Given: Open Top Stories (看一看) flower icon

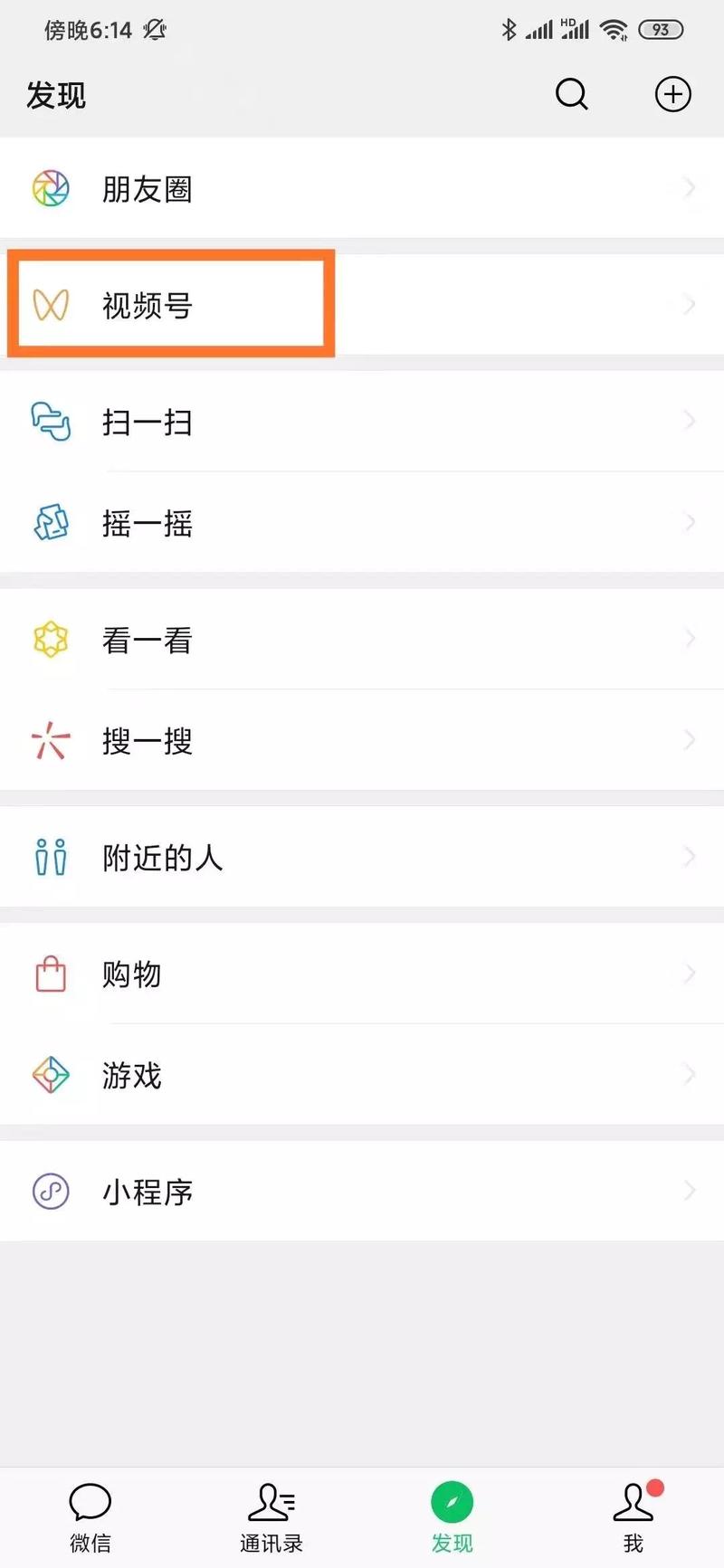Looking at the screenshot, I should point(52,639).
